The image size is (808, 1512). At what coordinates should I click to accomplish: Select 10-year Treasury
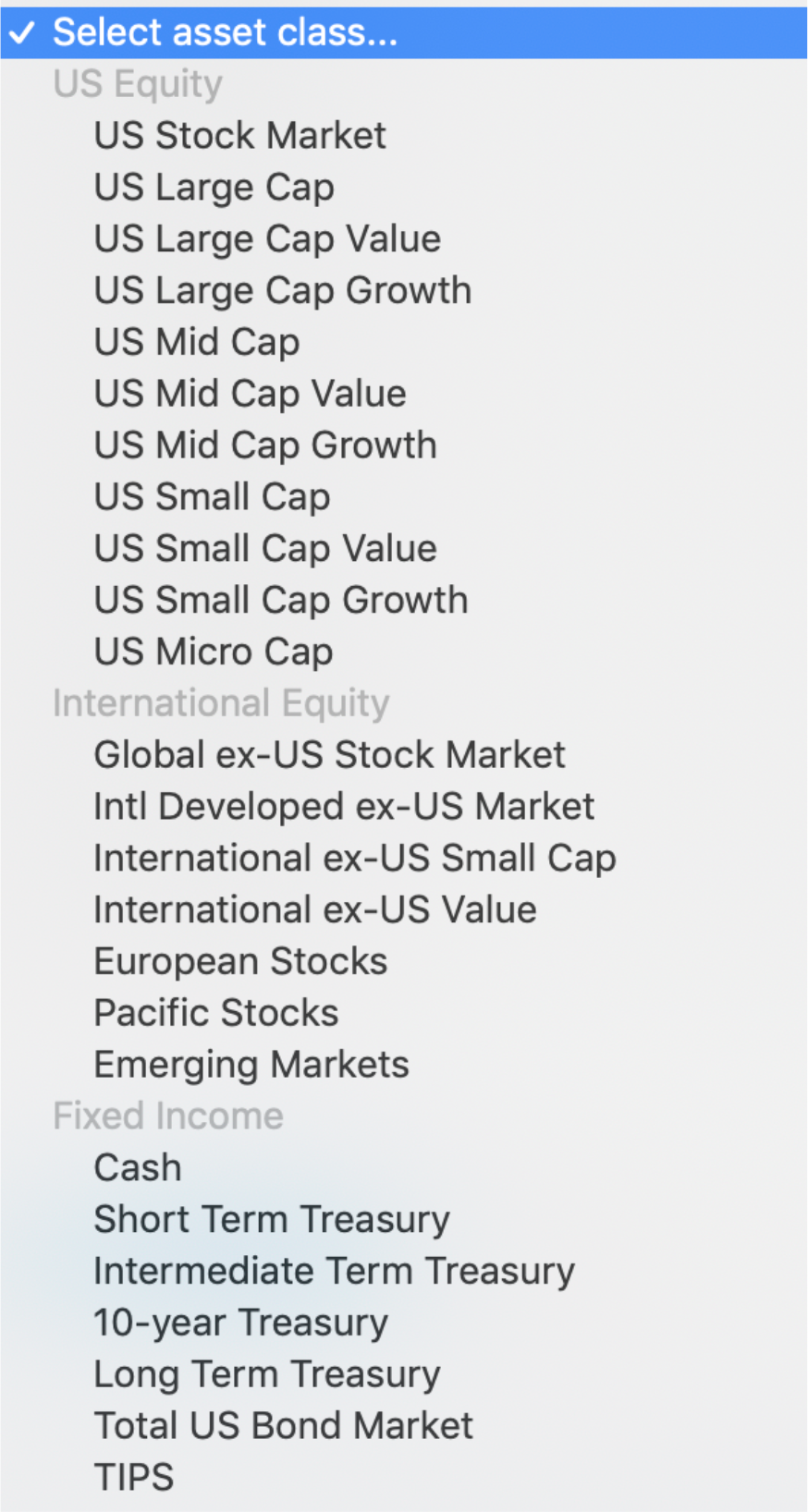coord(404,1323)
